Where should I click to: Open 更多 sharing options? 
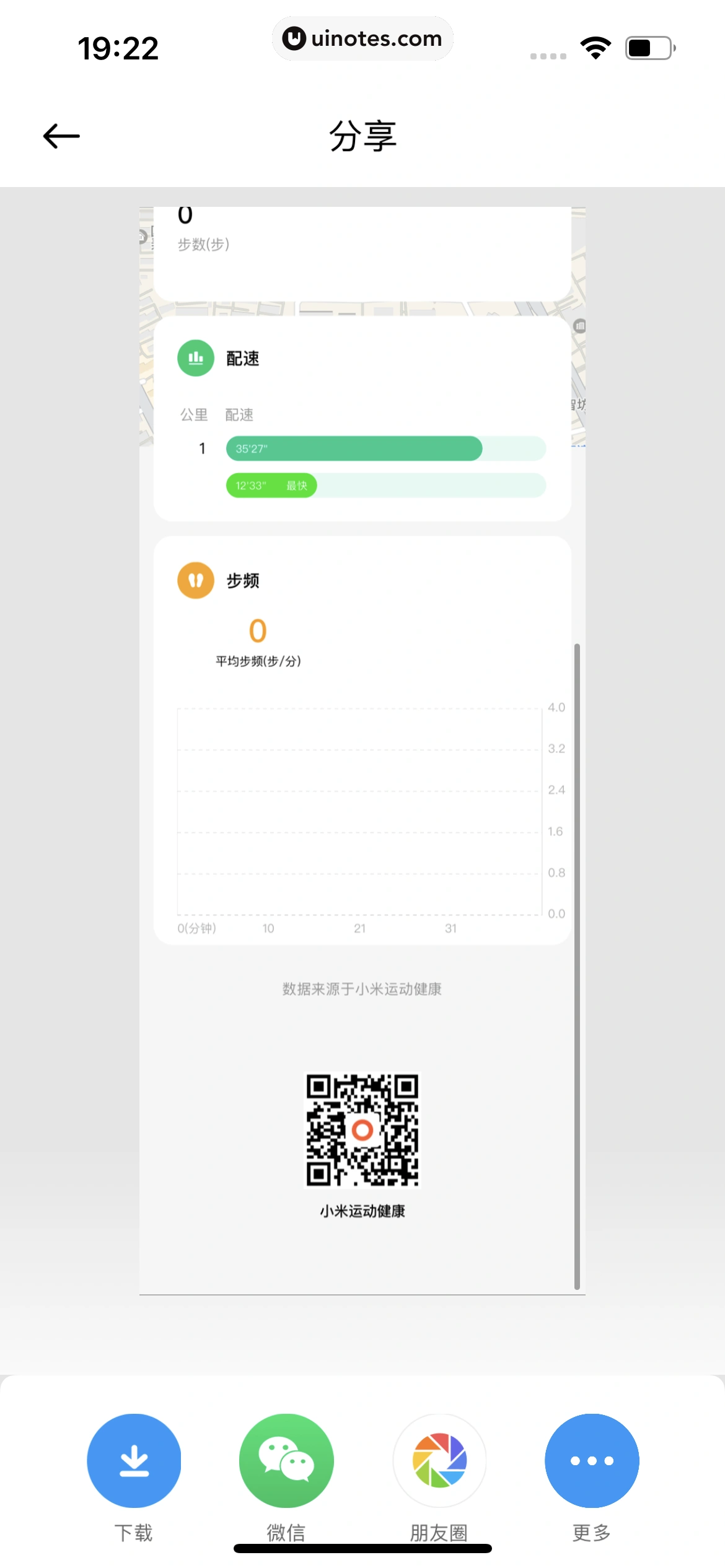(x=592, y=1460)
